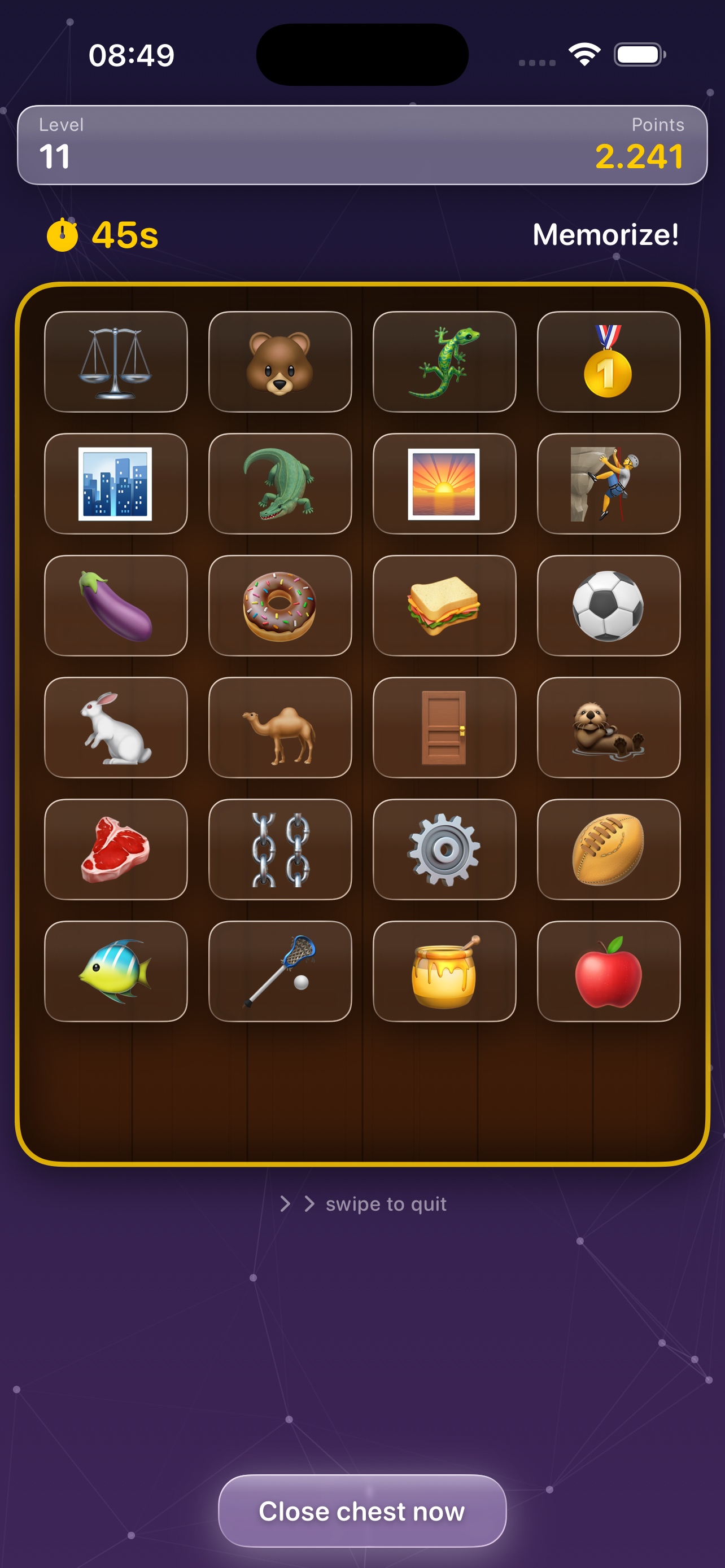Tap the sandwich tile

pos(444,605)
